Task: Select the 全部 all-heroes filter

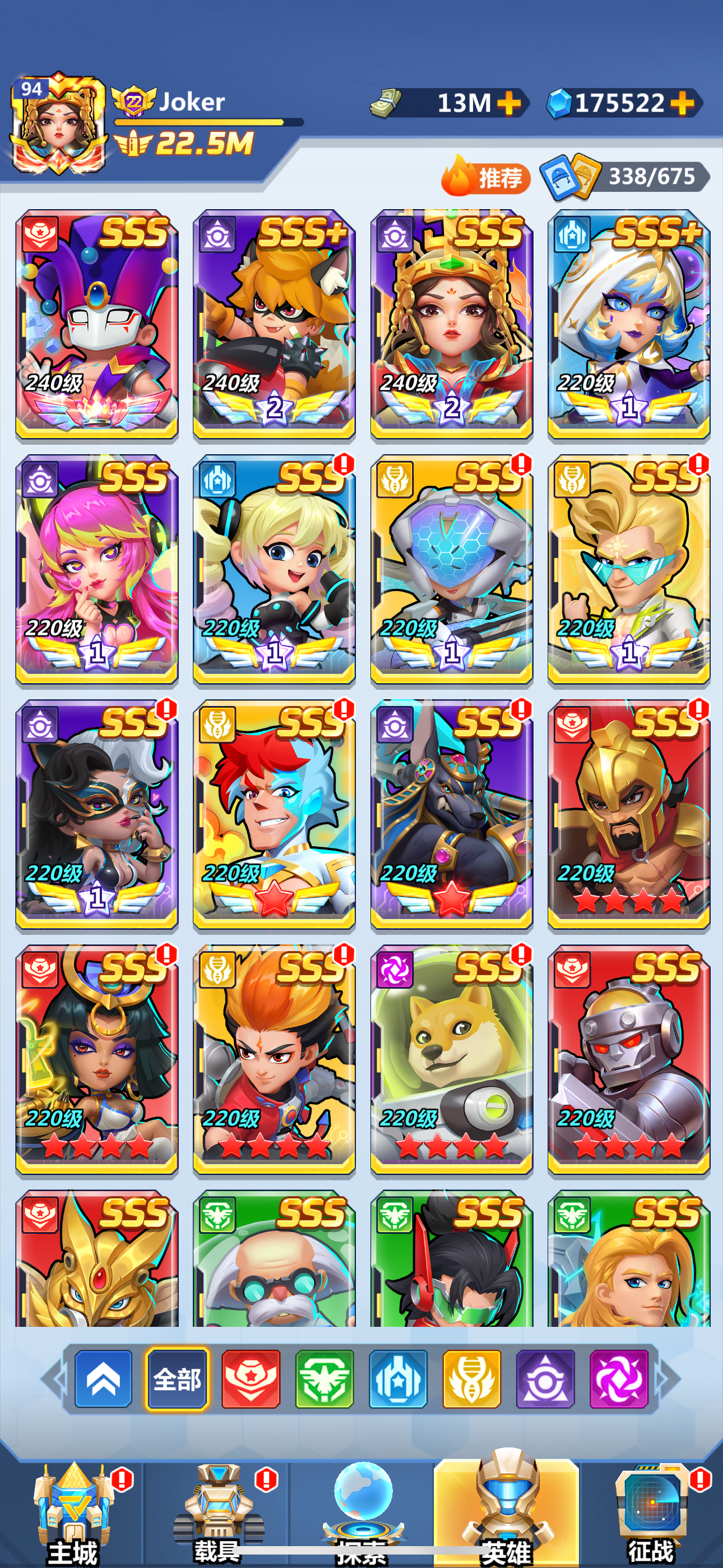Action: coord(177,1380)
